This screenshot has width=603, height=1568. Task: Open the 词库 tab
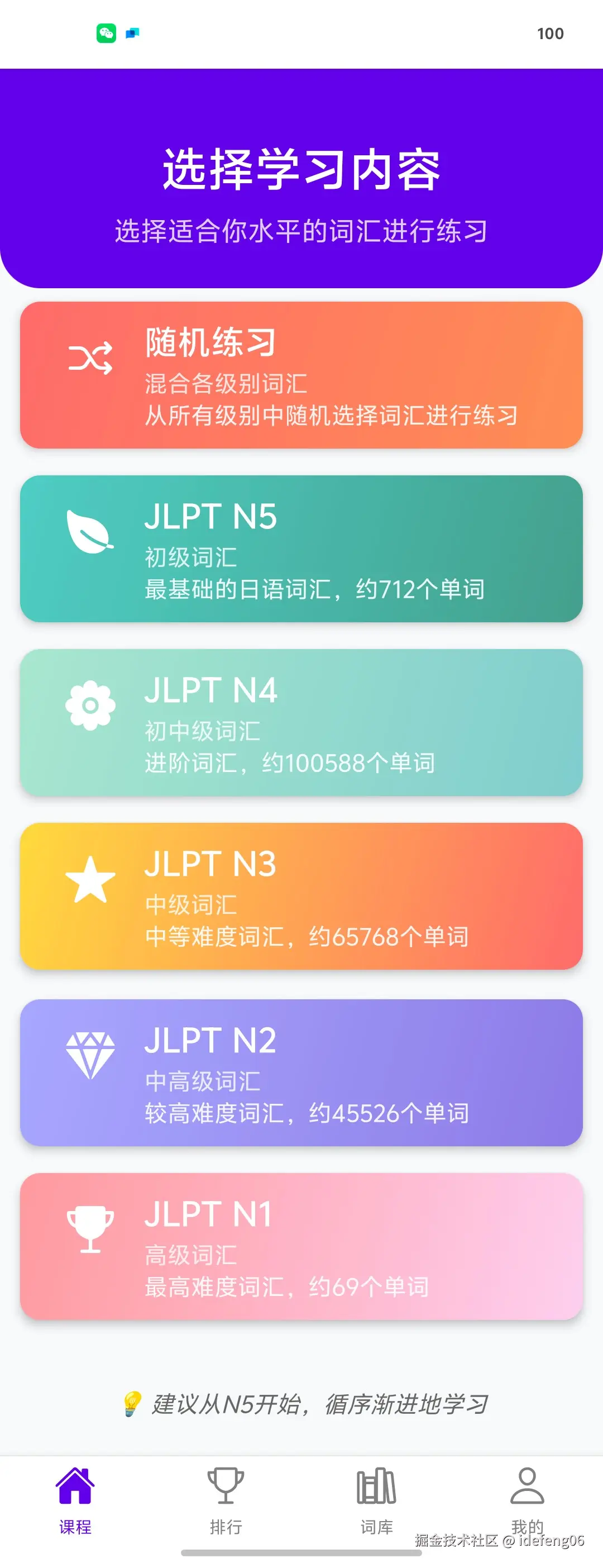(377, 1503)
